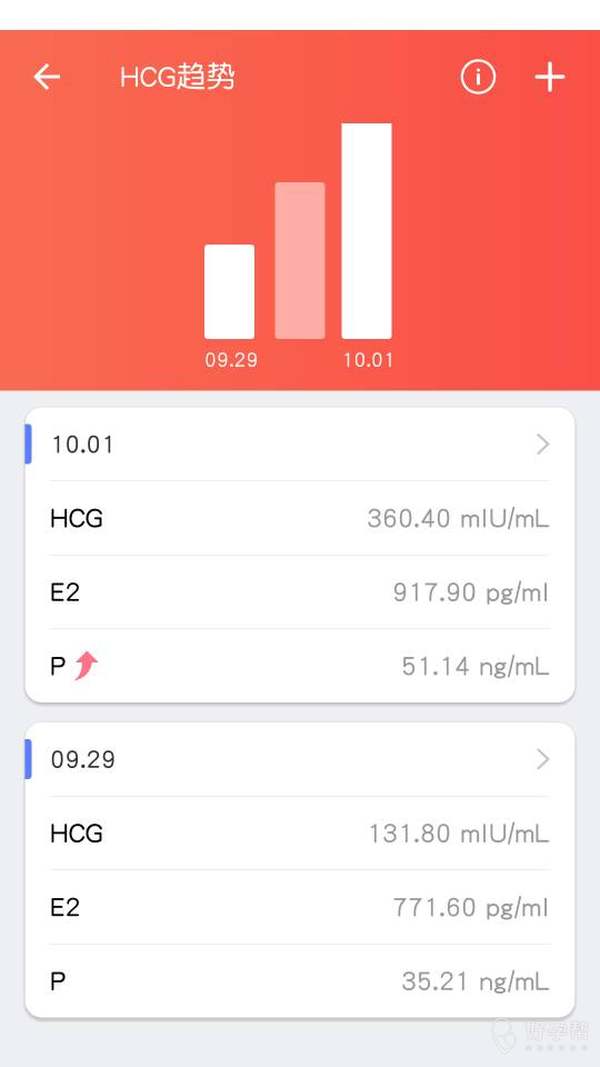Add a new HCG record

pos(550,77)
